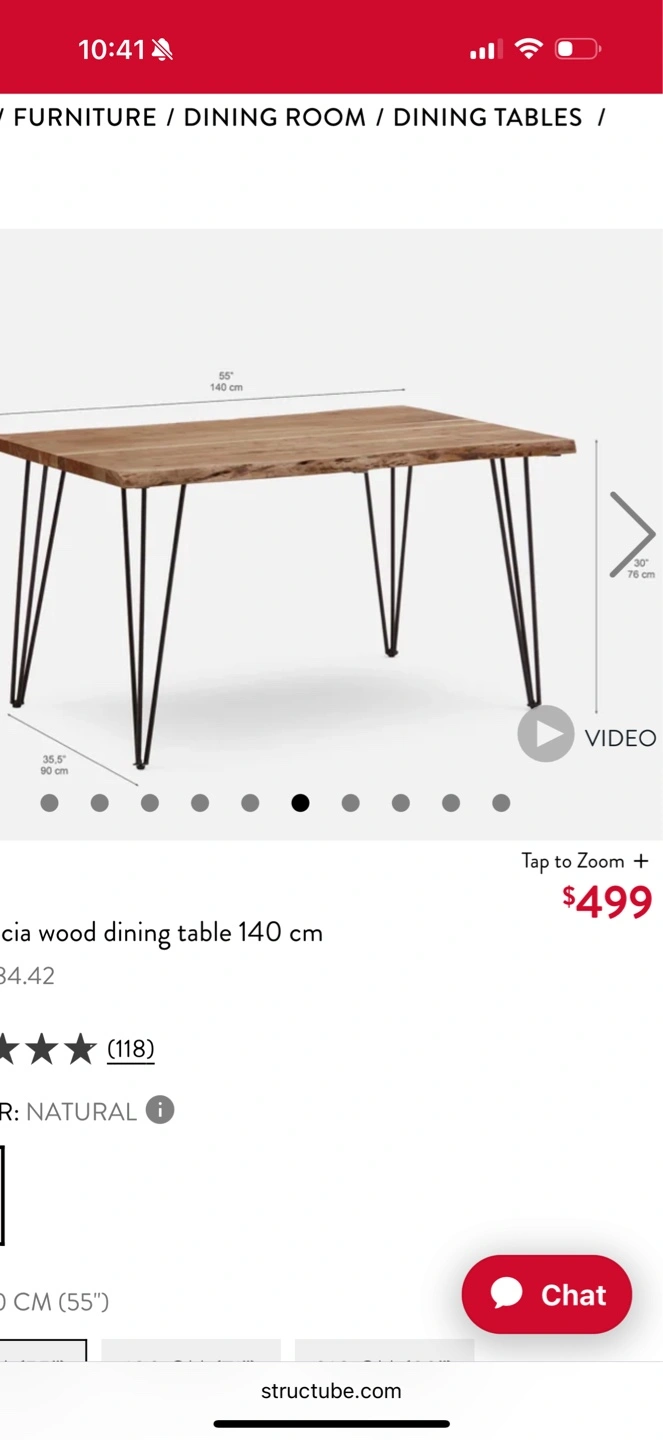663x1440 pixels.
Task: Jump to the last image carousel dot
Action: point(501,802)
